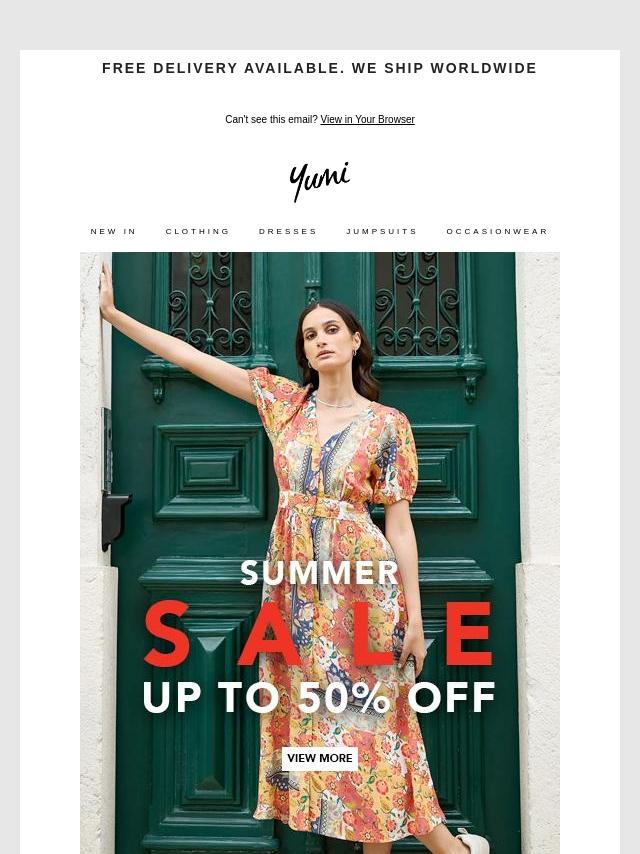This screenshot has width=640, height=854.
Task: Open the Yumi logo homepage link
Action: click(x=320, y=181)
